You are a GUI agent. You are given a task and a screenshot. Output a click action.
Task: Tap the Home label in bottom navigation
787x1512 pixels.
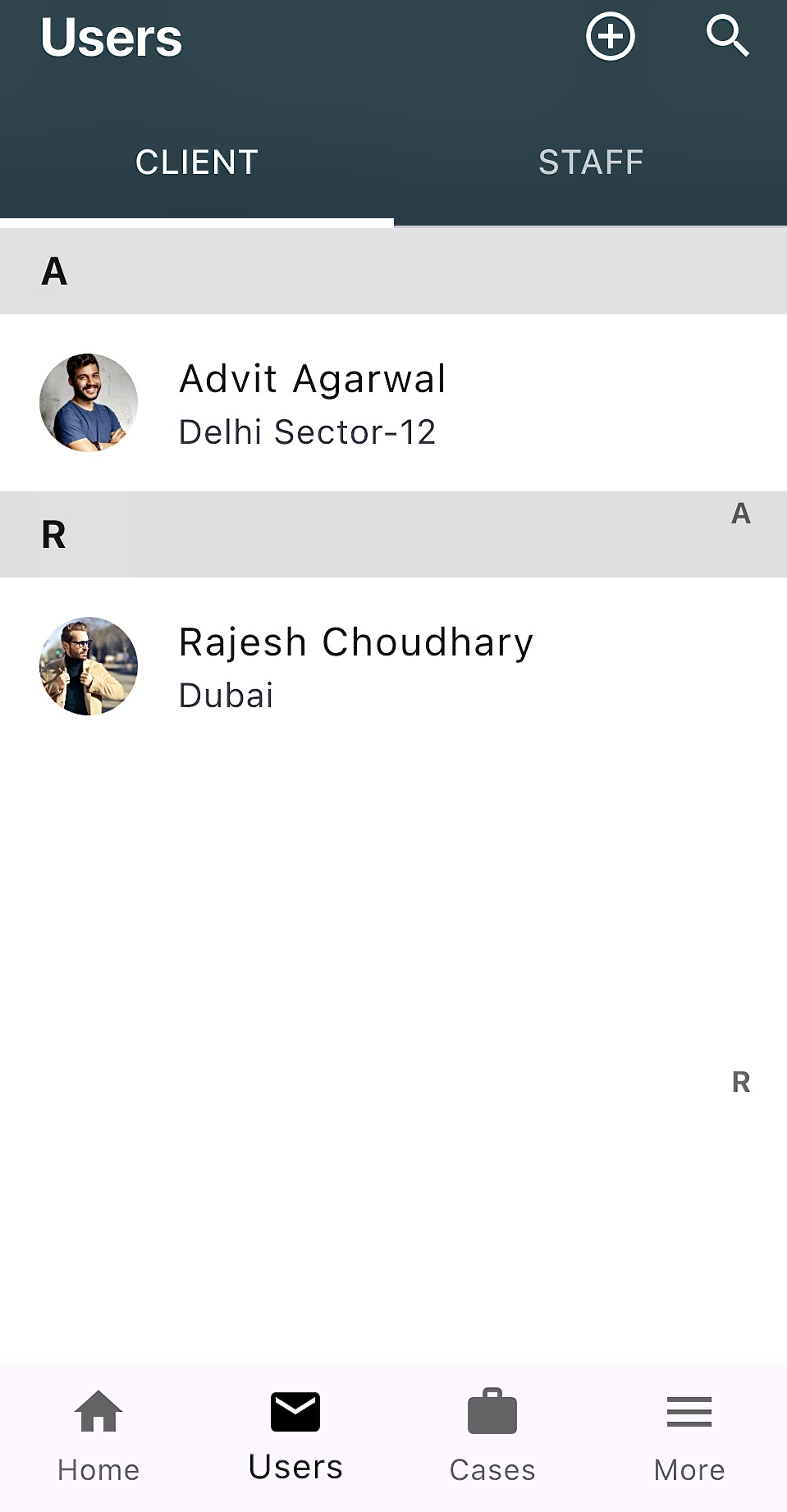(x=98, y=1469)
